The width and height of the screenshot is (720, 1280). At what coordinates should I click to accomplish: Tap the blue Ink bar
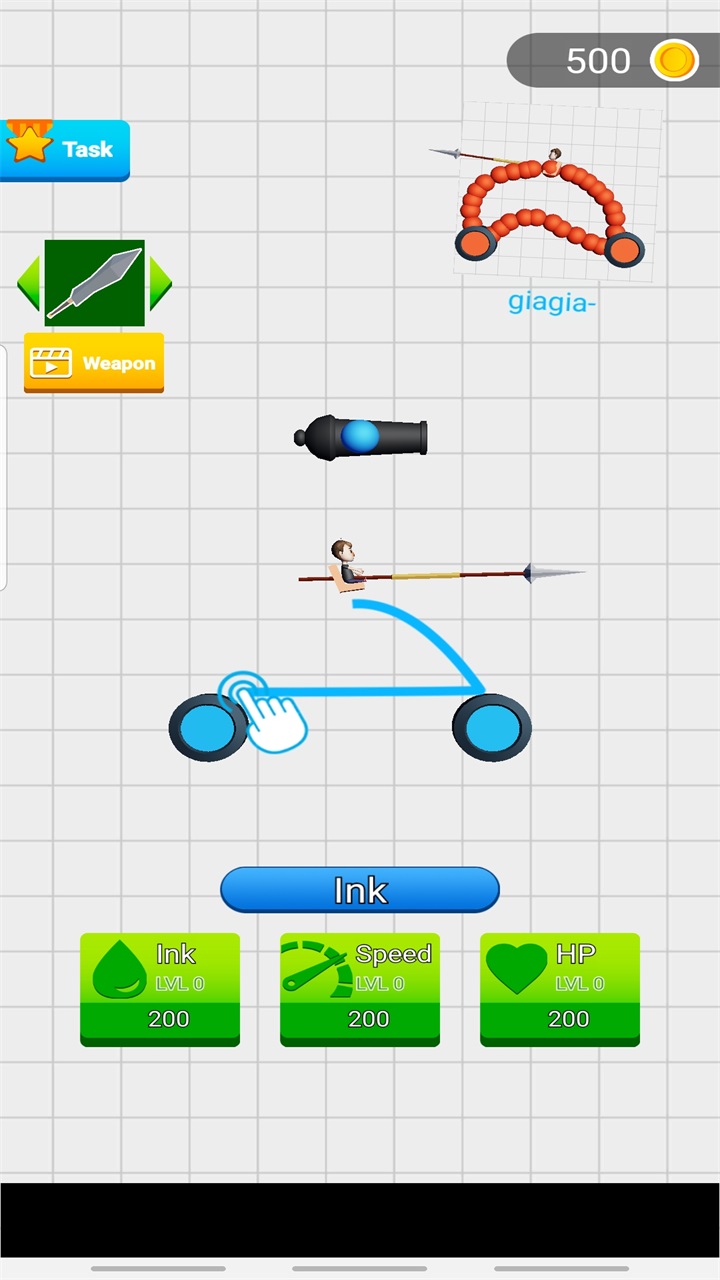click(360, 890)
